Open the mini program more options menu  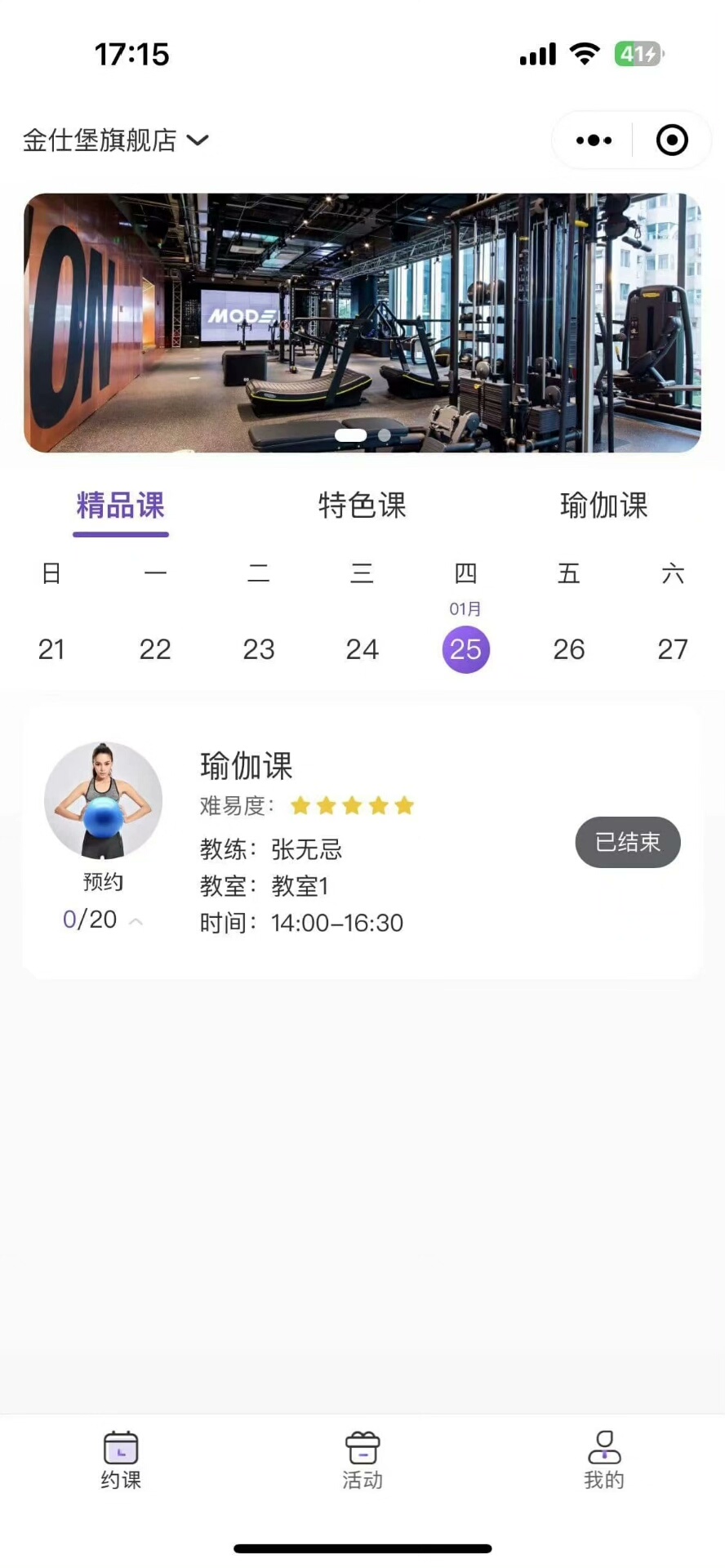pyautogui.click(x=594, y=140)
